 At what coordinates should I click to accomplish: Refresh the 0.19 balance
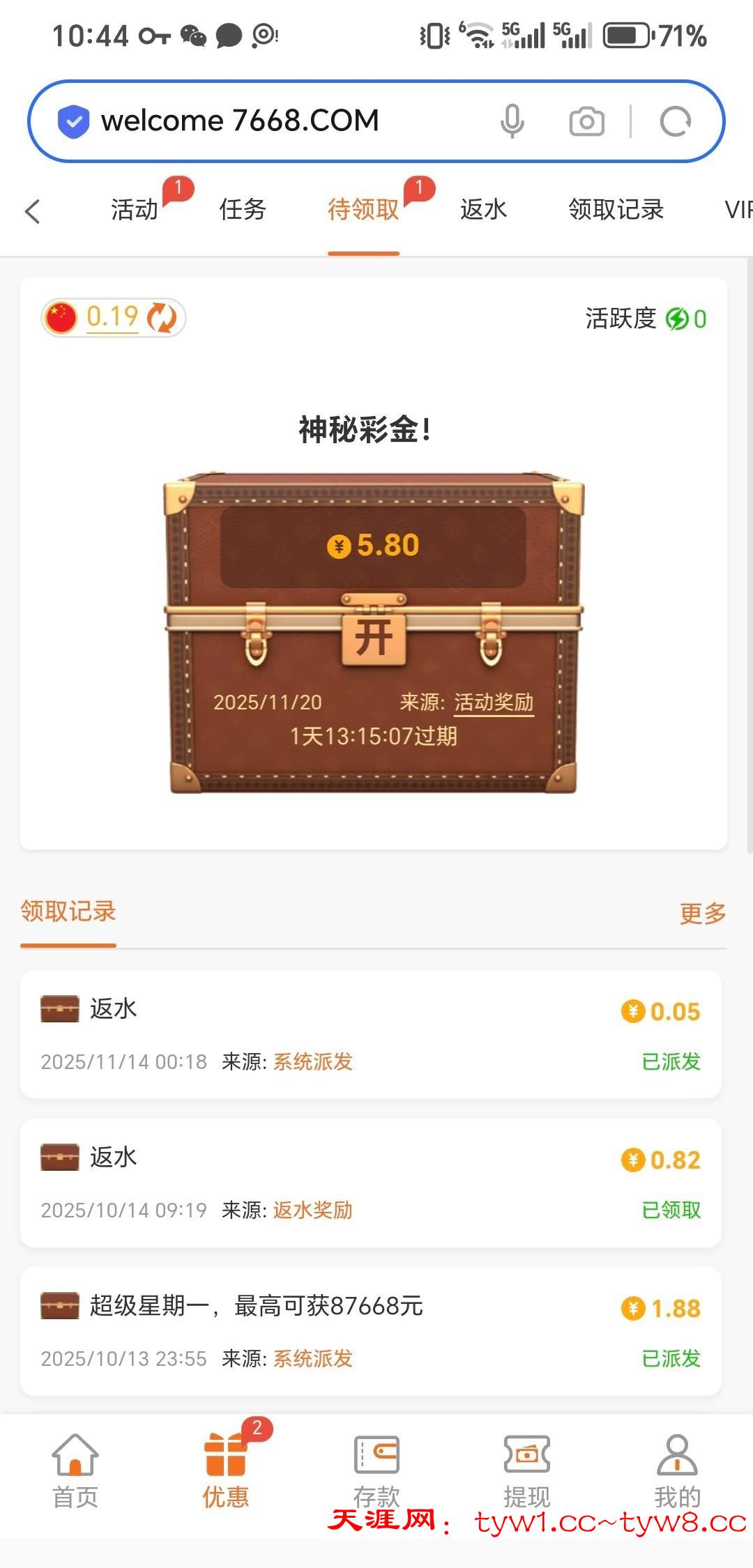pos(162,318)
